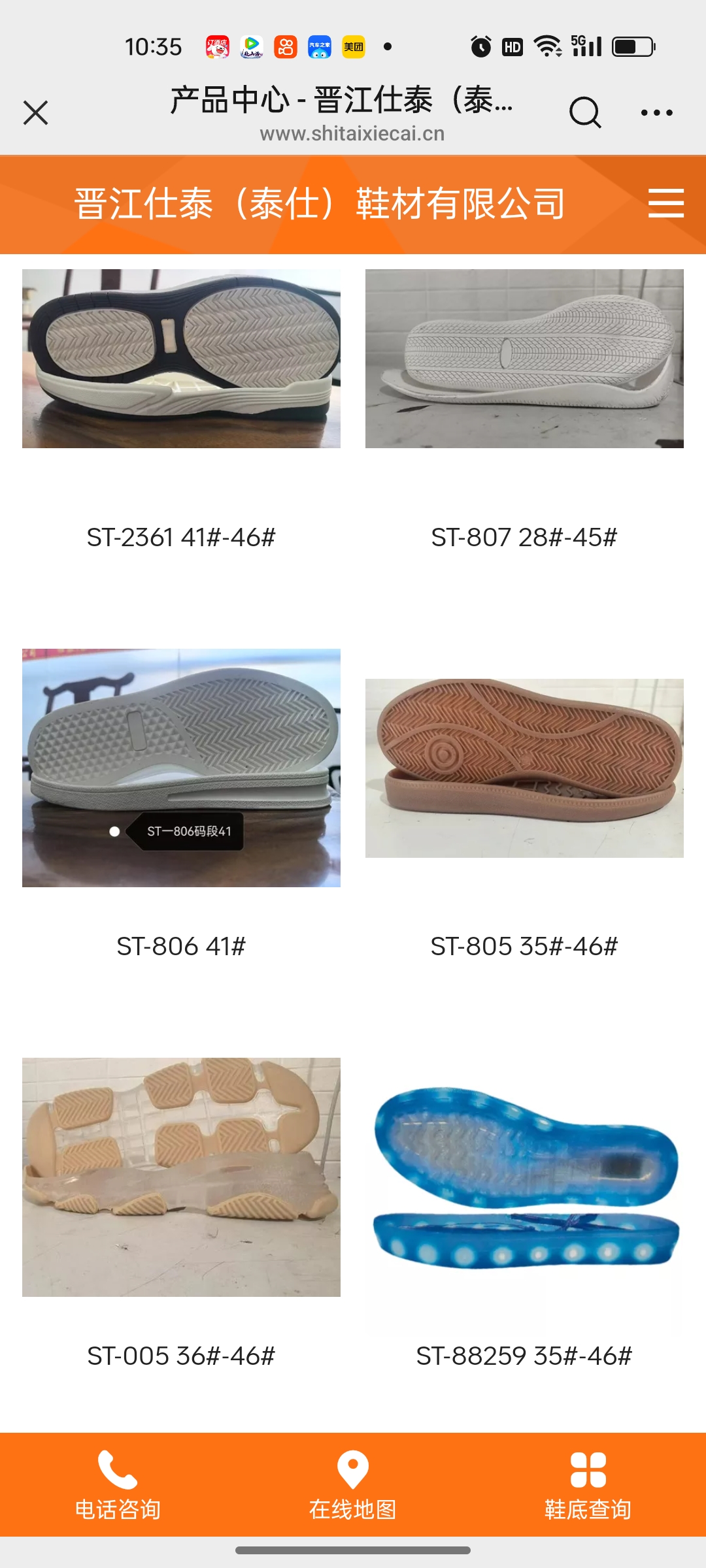Open the three-dot overflow menu

(656, 112)
